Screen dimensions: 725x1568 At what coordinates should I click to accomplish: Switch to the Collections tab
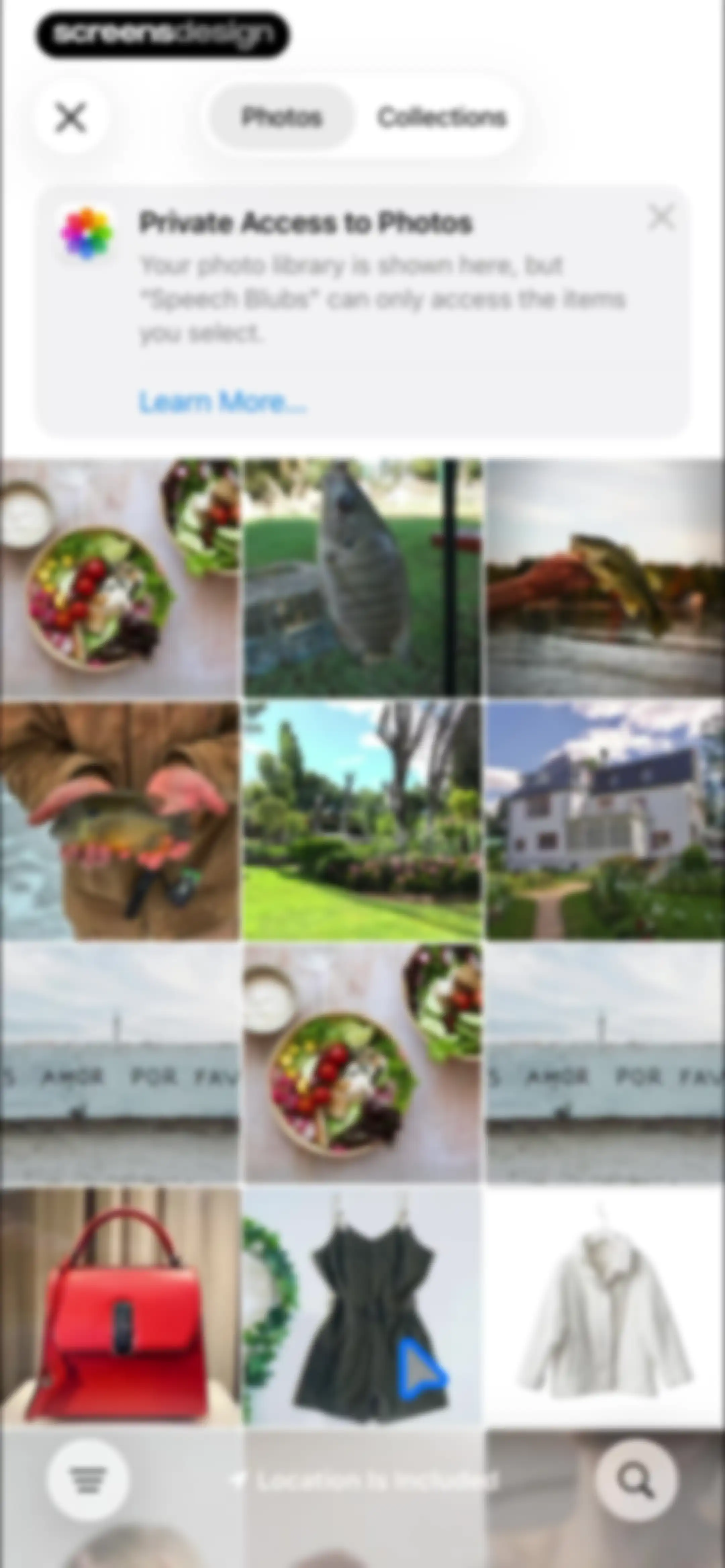[x=441, y=117]
